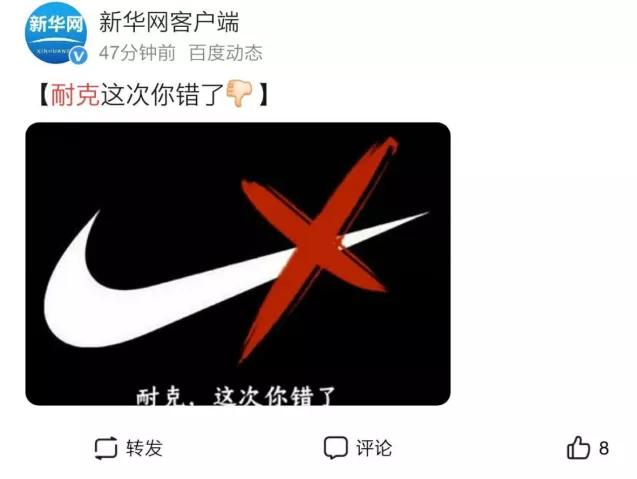Image resolution: width=637 pixels, height=479 pixels.
Task: Open comments via 评论
Action: pos(357,448)
